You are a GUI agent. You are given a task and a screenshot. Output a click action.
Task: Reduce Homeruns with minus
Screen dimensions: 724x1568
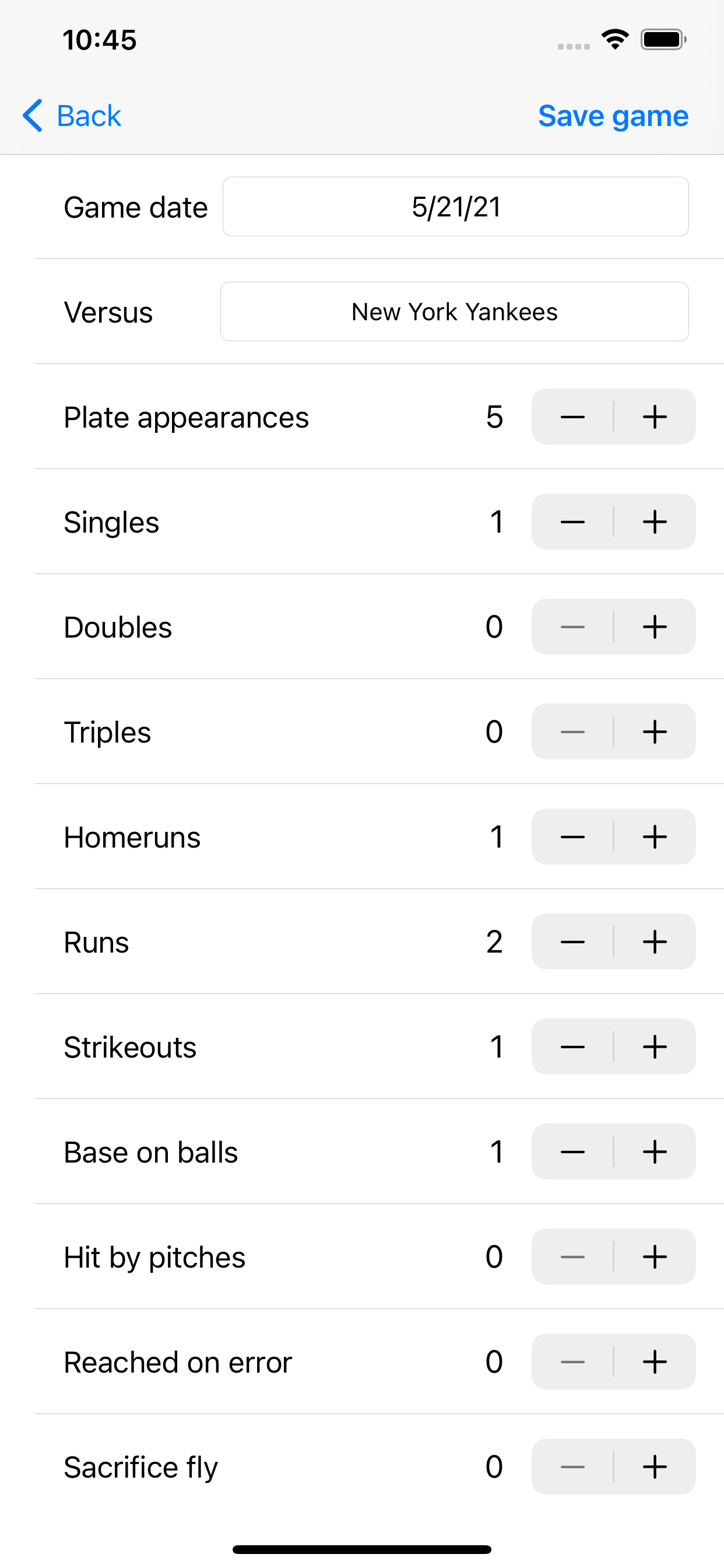572,836
